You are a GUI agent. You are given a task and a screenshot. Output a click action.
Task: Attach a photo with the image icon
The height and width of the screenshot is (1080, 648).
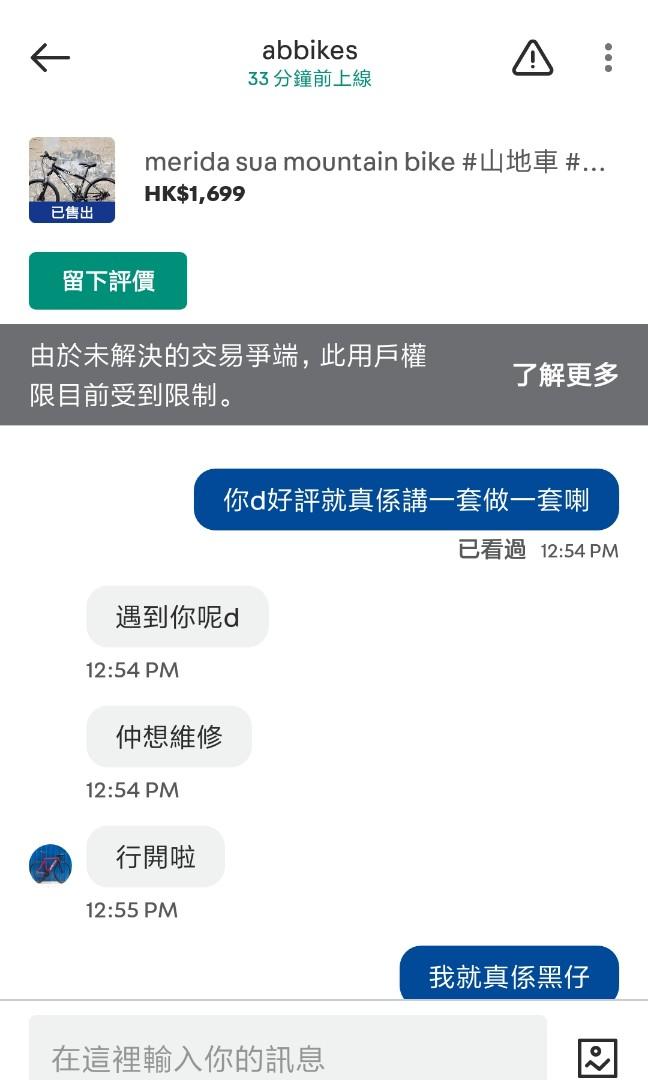click(x=597, y=1057)
